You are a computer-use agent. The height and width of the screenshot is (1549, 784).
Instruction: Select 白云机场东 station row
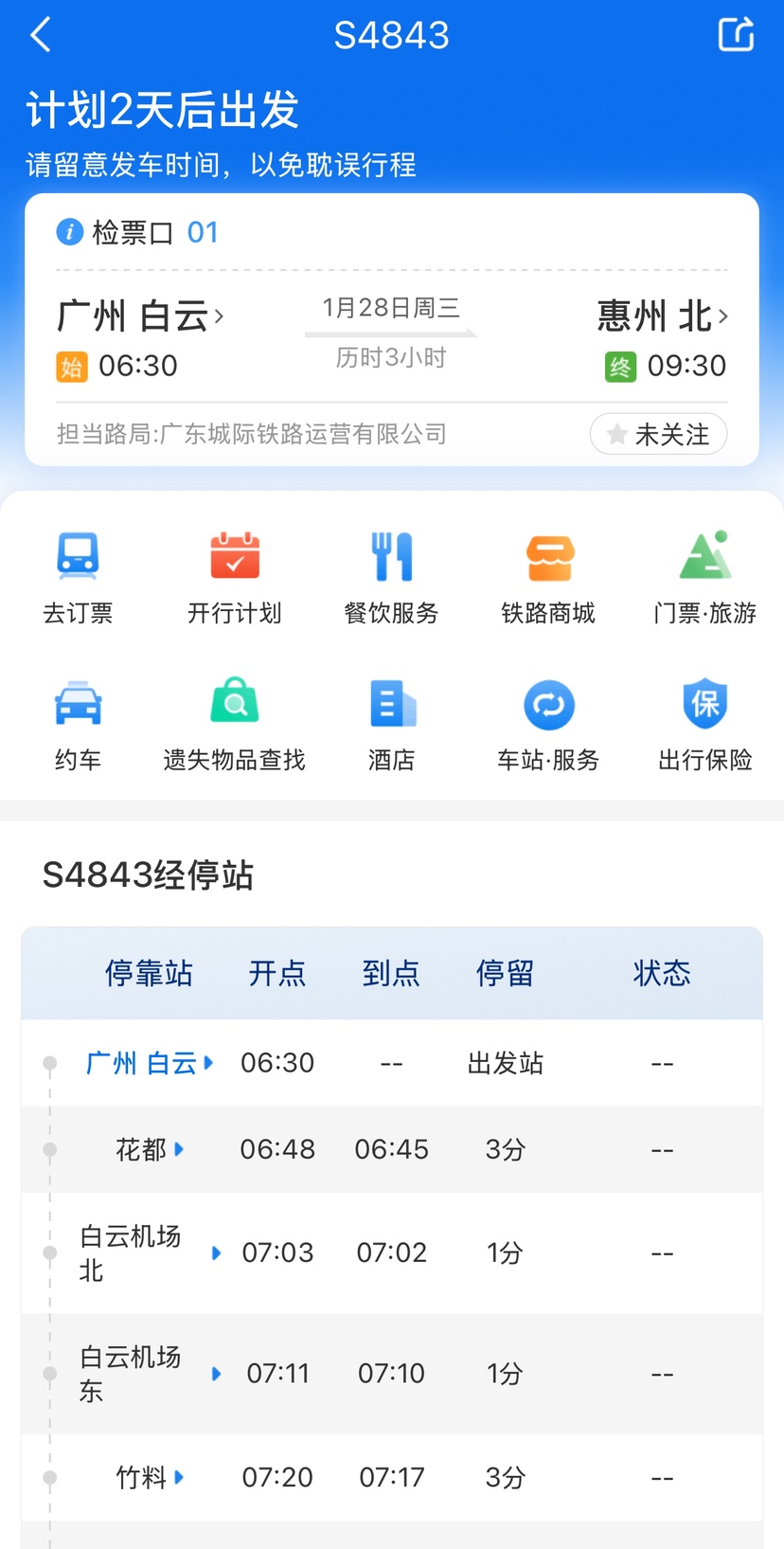tap(130, 1374)
